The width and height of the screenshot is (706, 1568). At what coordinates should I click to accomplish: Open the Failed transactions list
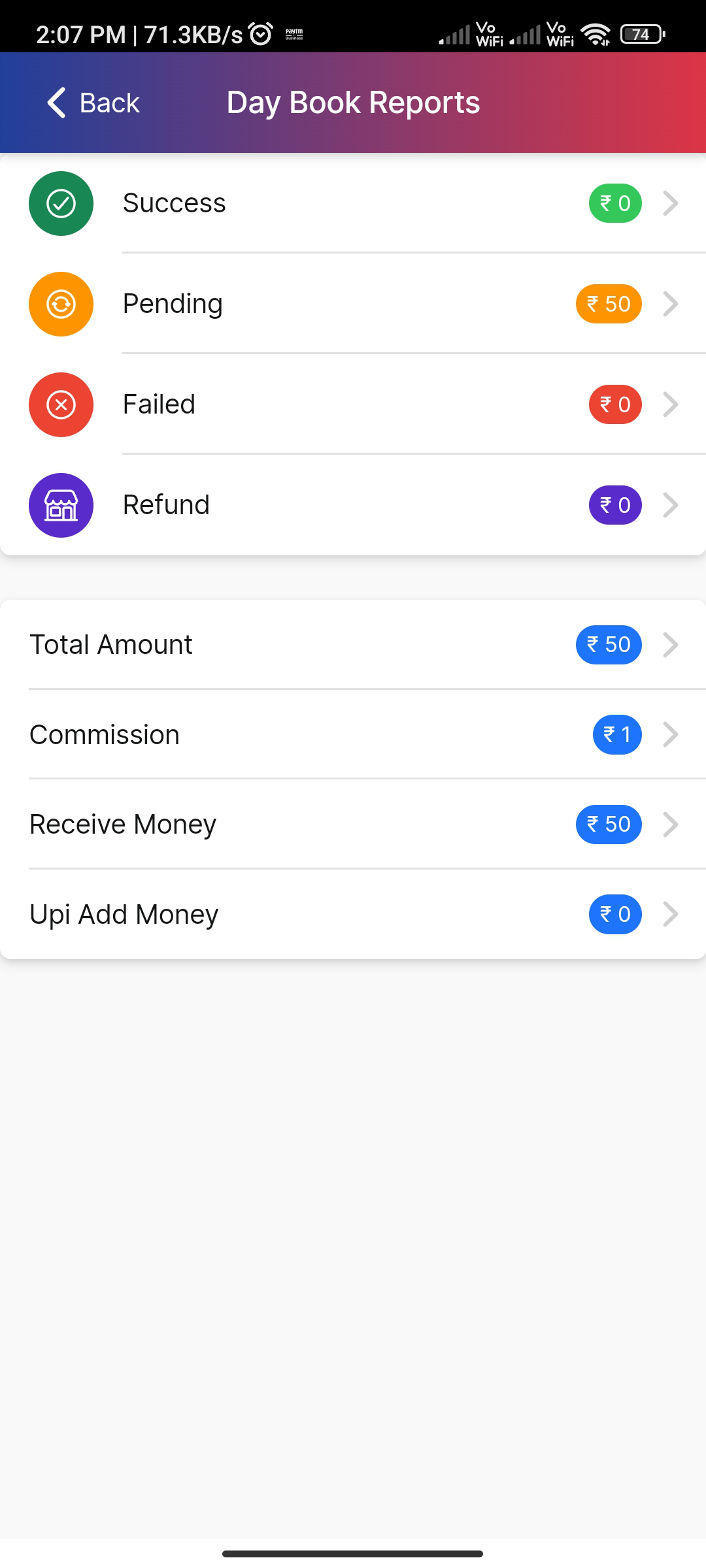pos(353,404)
